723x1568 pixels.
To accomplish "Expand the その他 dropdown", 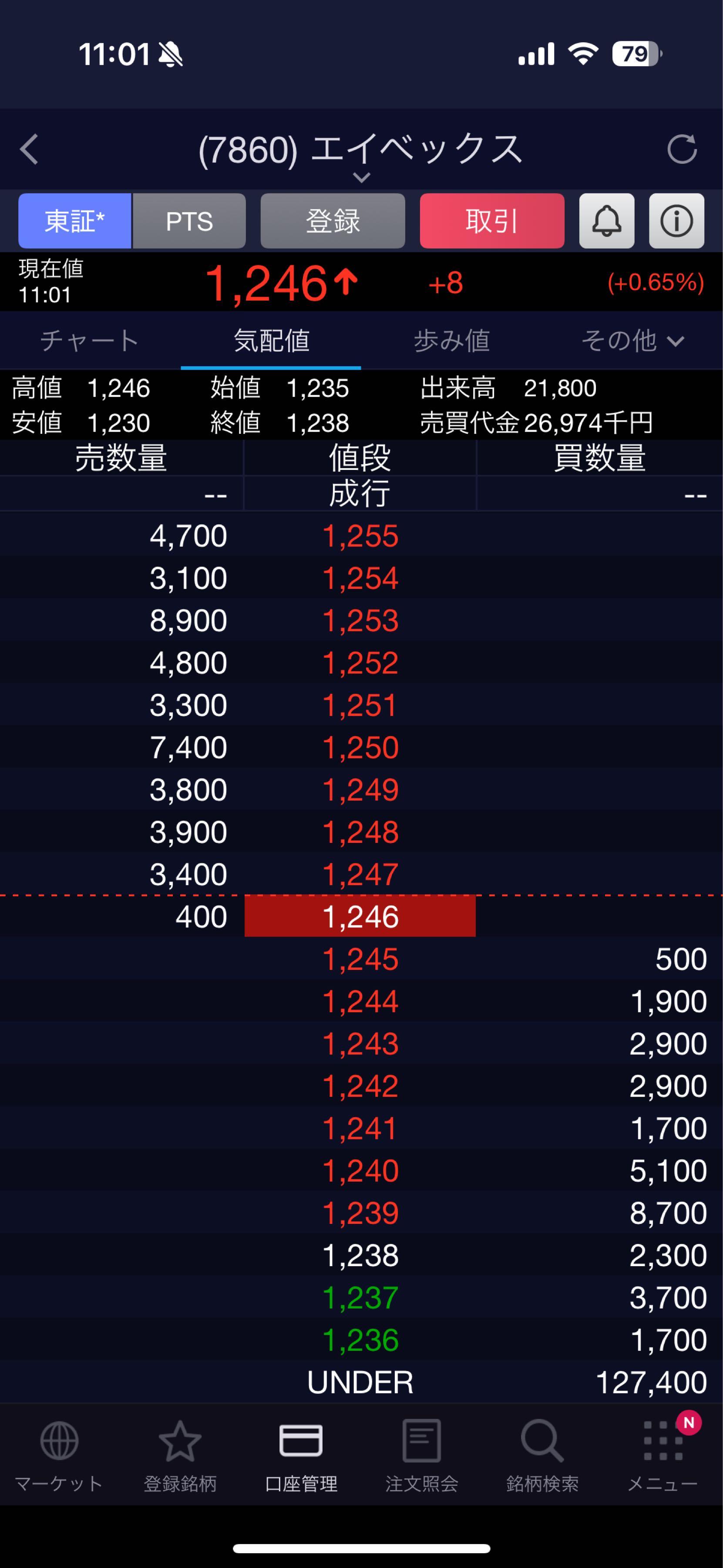I will [x=632, y=341].
